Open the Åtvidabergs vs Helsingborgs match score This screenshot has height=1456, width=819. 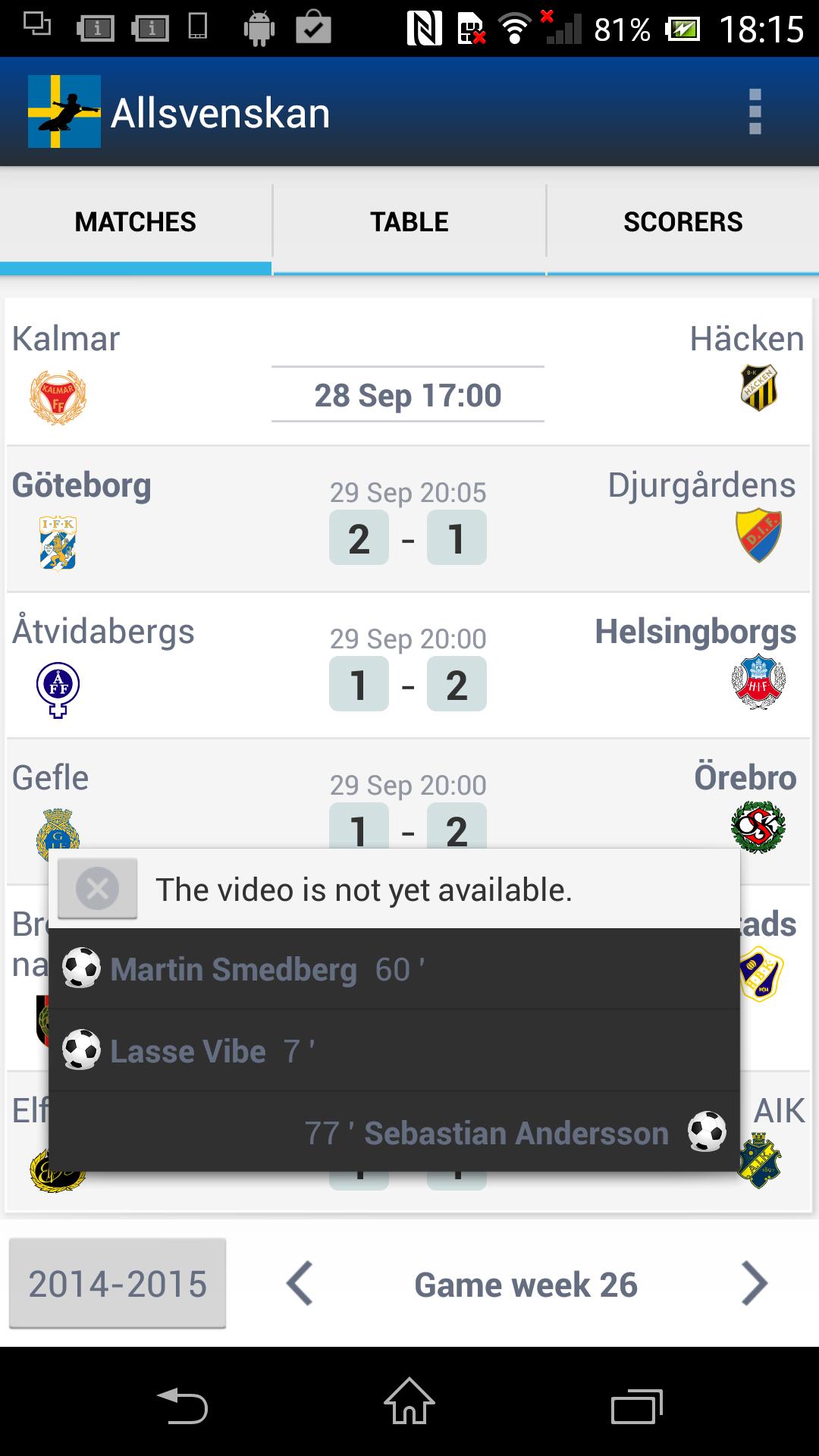(x=408, y=682)
